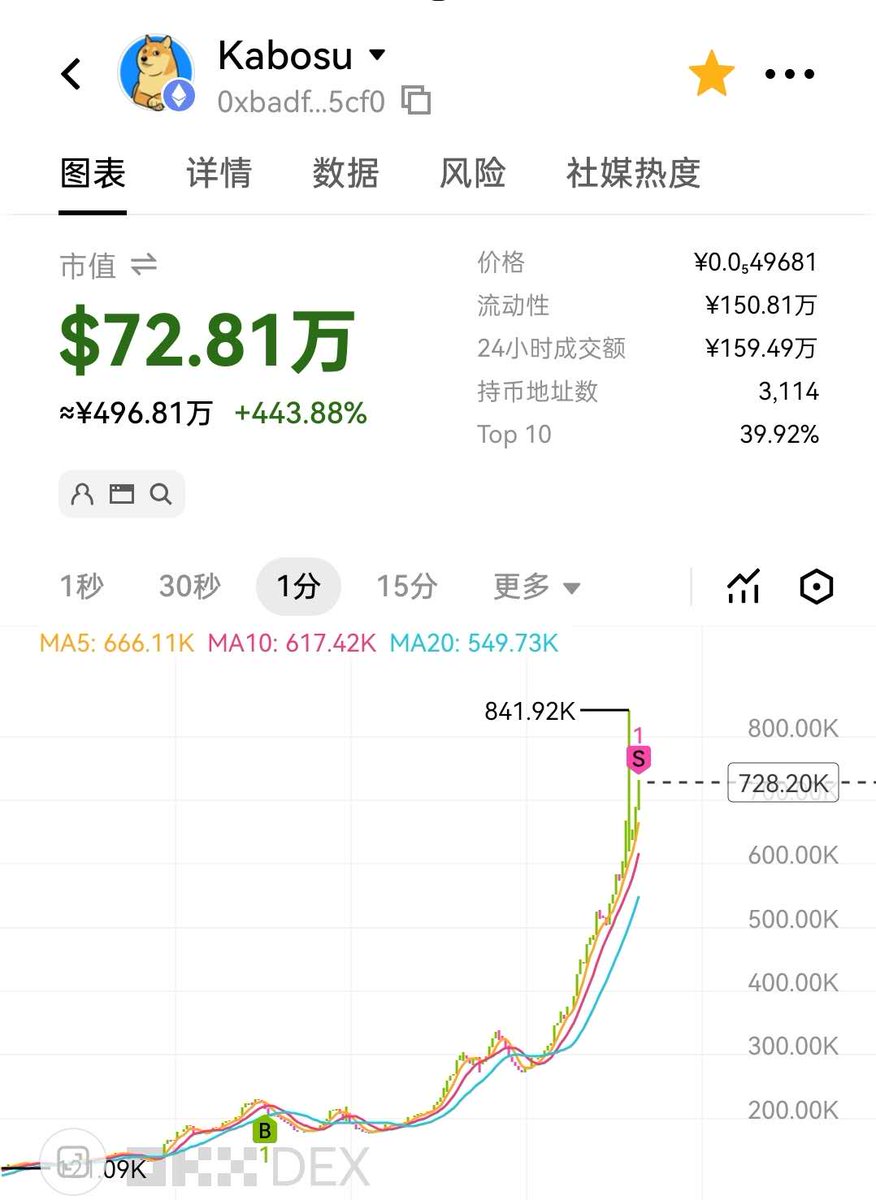The width and height of the screenshot is (876, 1200).
Task: Switch to the 详情 tab
Action: [218, 172]
